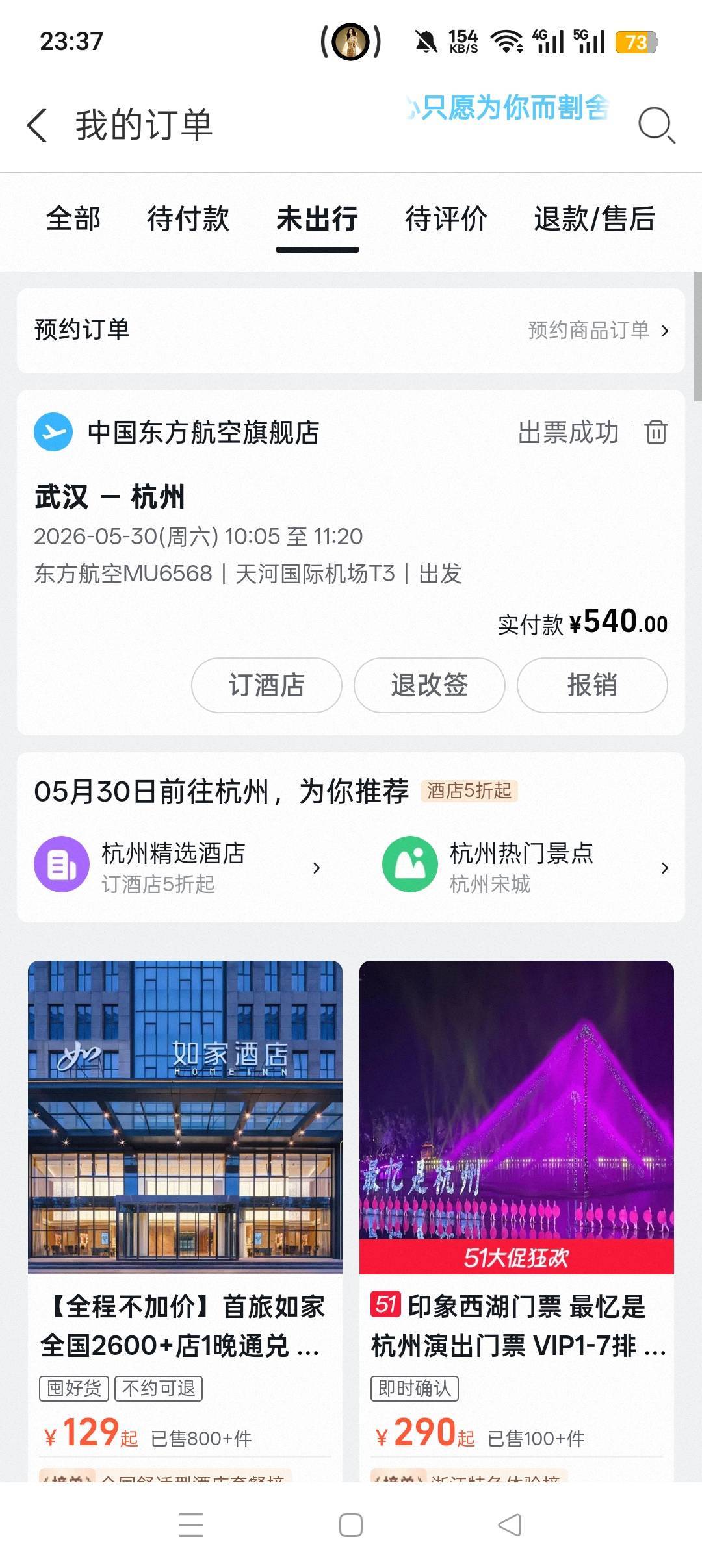Open the order search icon
The image size is (702, 1568).
655,124
